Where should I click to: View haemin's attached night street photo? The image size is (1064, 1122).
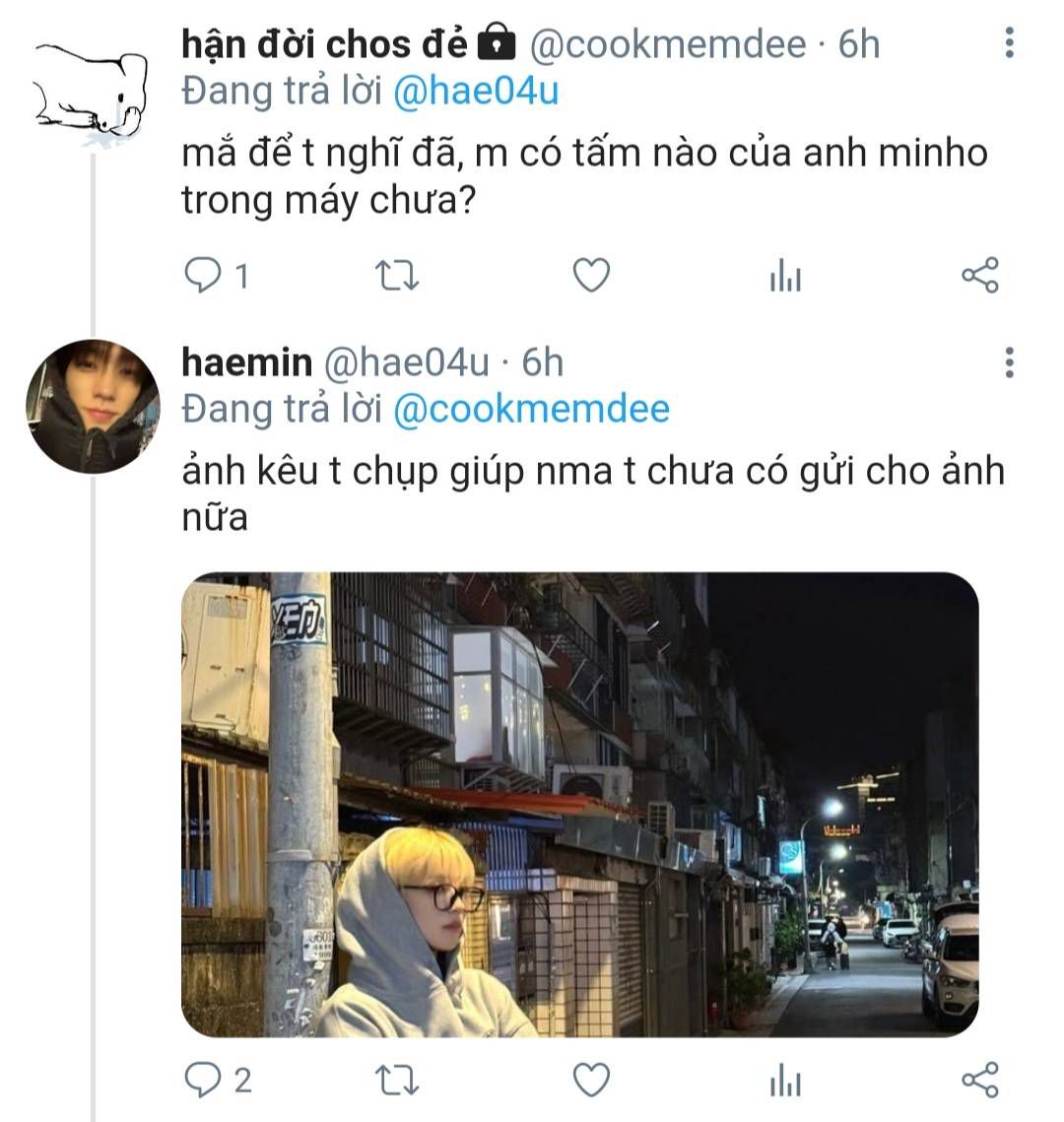pos(579,803)
